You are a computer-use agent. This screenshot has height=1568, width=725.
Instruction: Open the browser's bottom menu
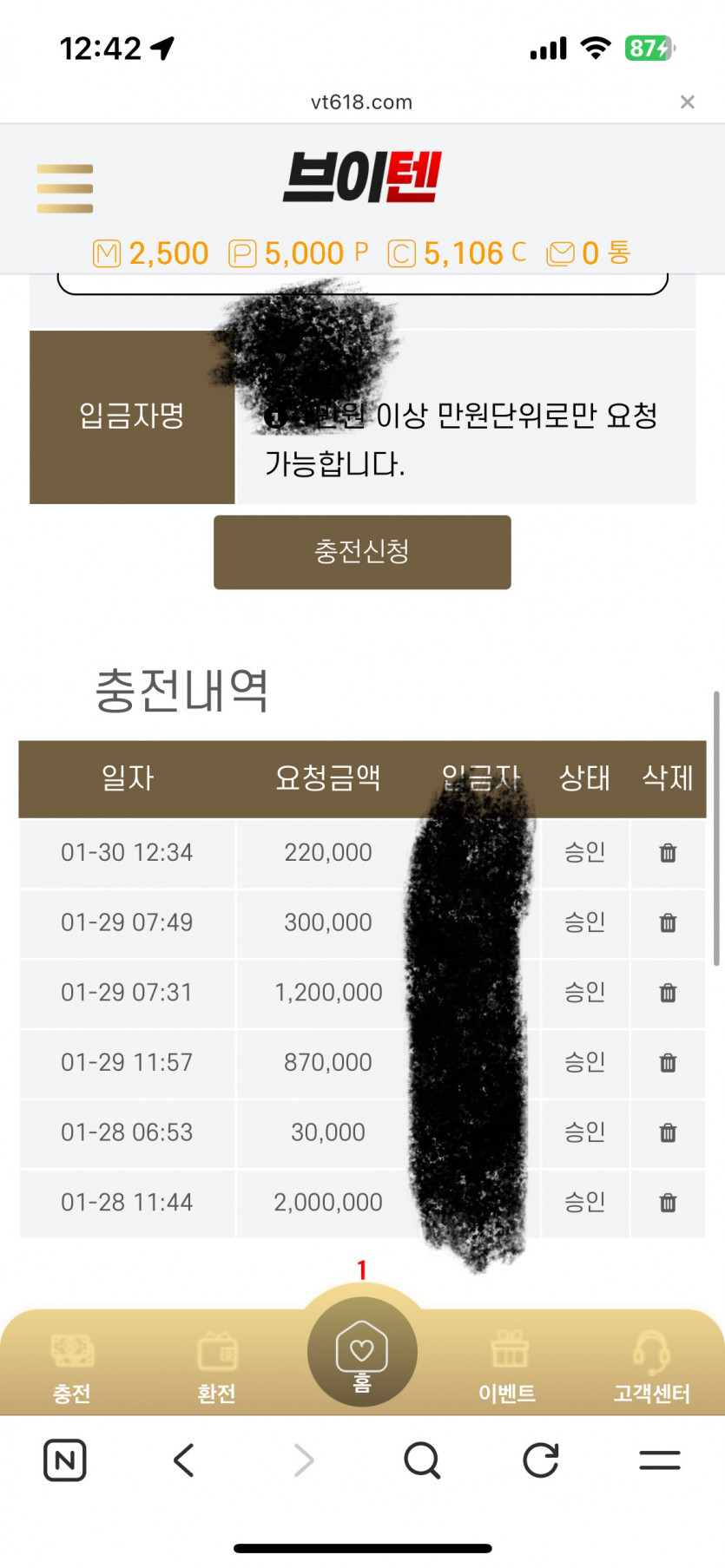(x=660, y=1460)
